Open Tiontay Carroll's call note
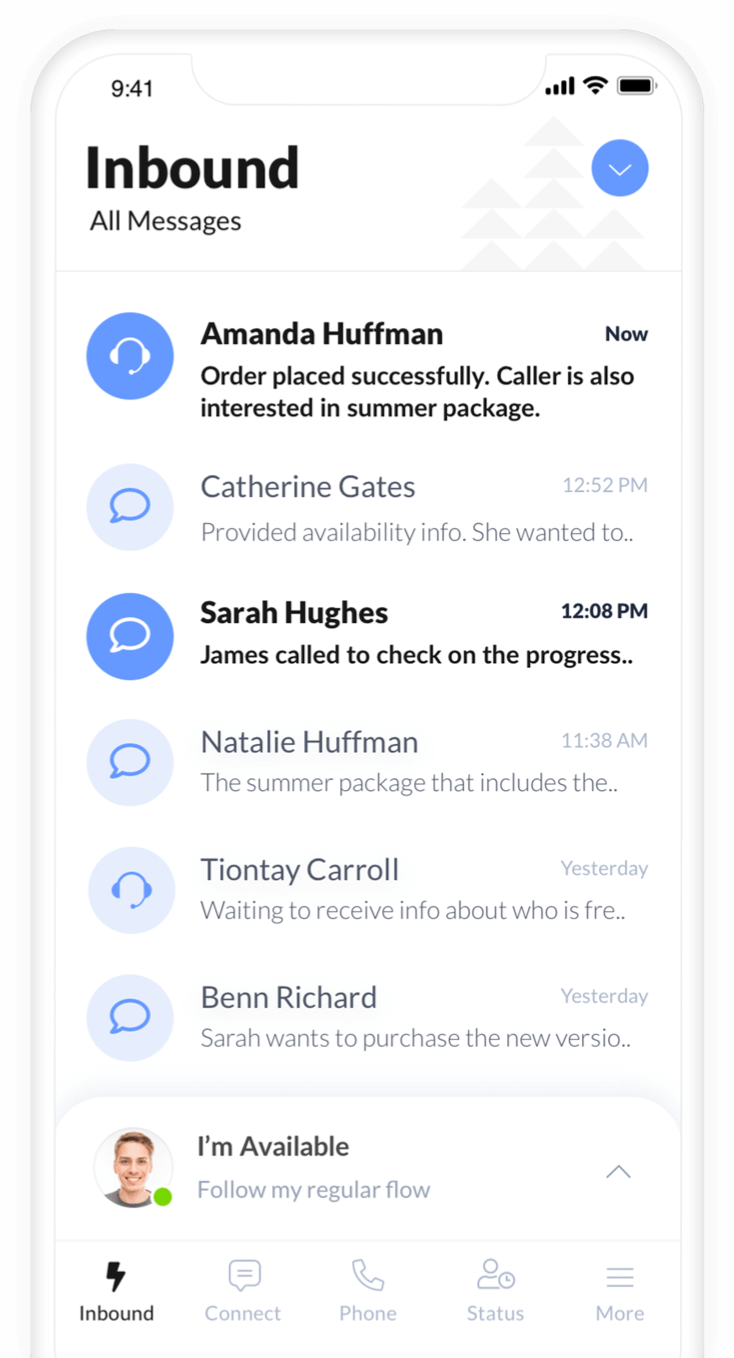Screen dimensions: 734x1358 click(368, 889)
